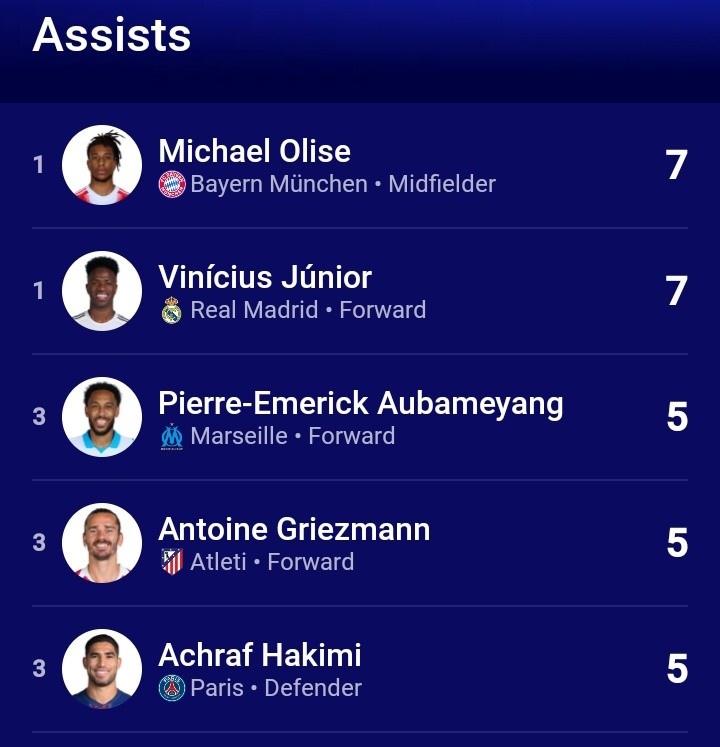The height and width of the screenshot is (747, 720).
Task: Open Achraf Hakimi's player page
Action: click(260, 656)
